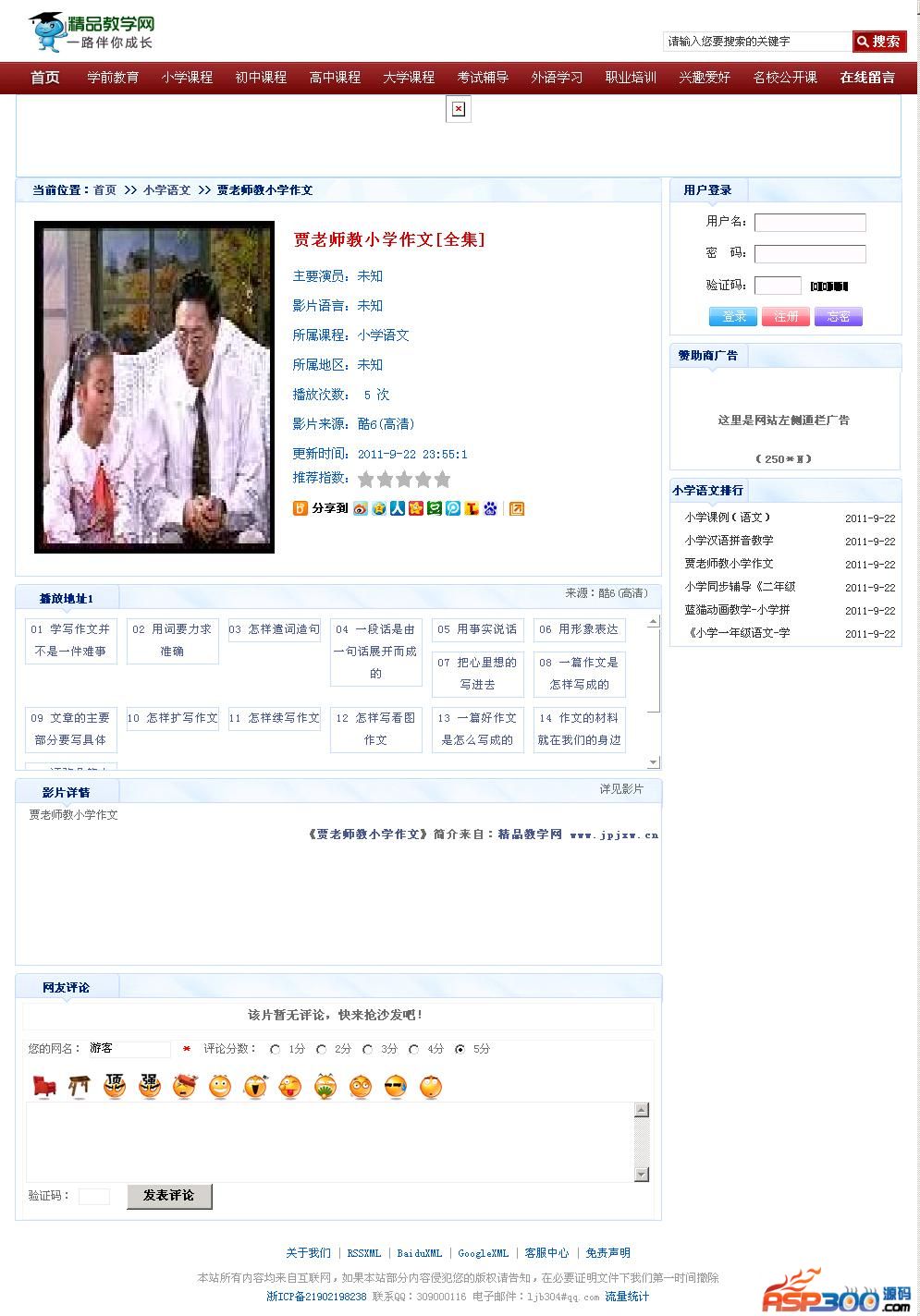Select the 3分 rating radio button
920x1316 pixels.
tap(368, 1050)
